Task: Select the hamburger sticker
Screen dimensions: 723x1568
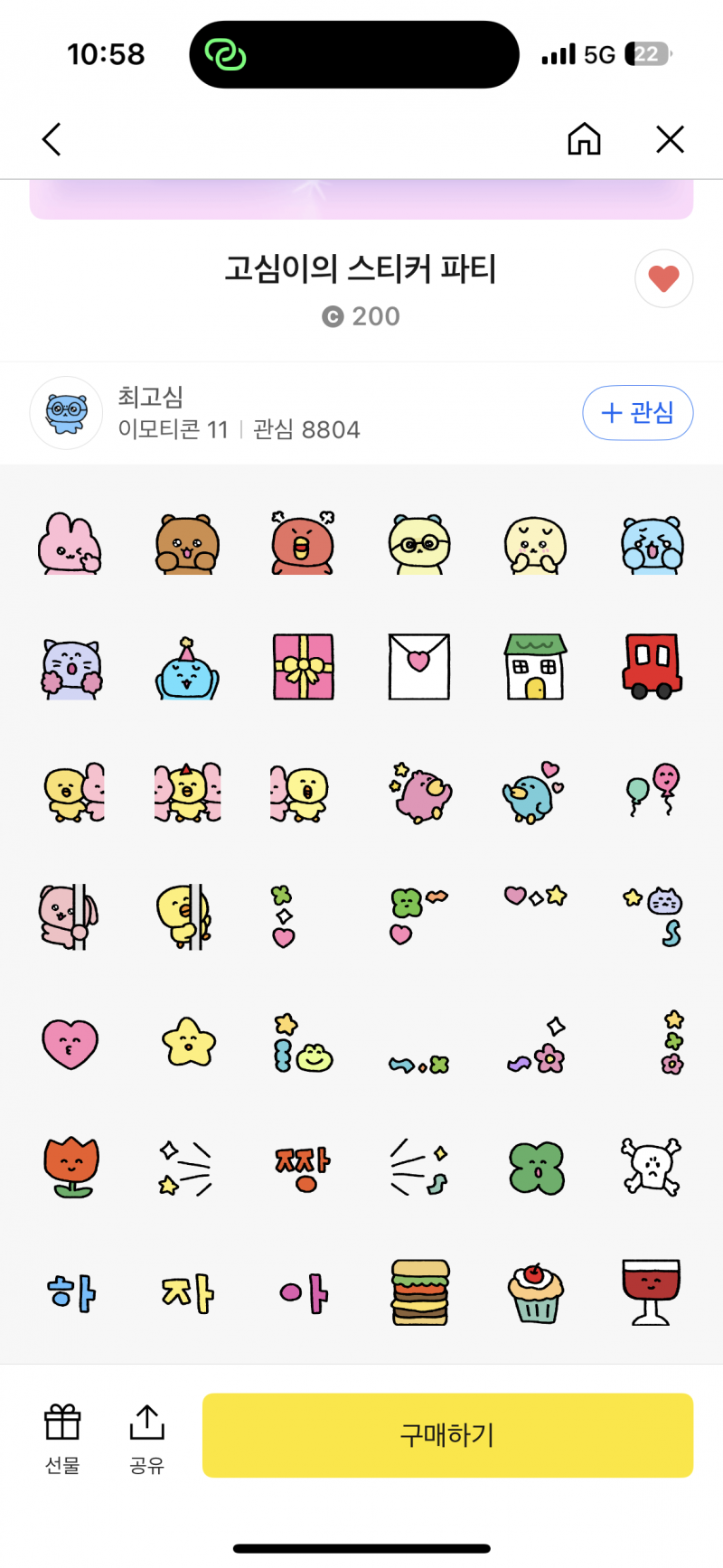Action: tap(418, 1292)
